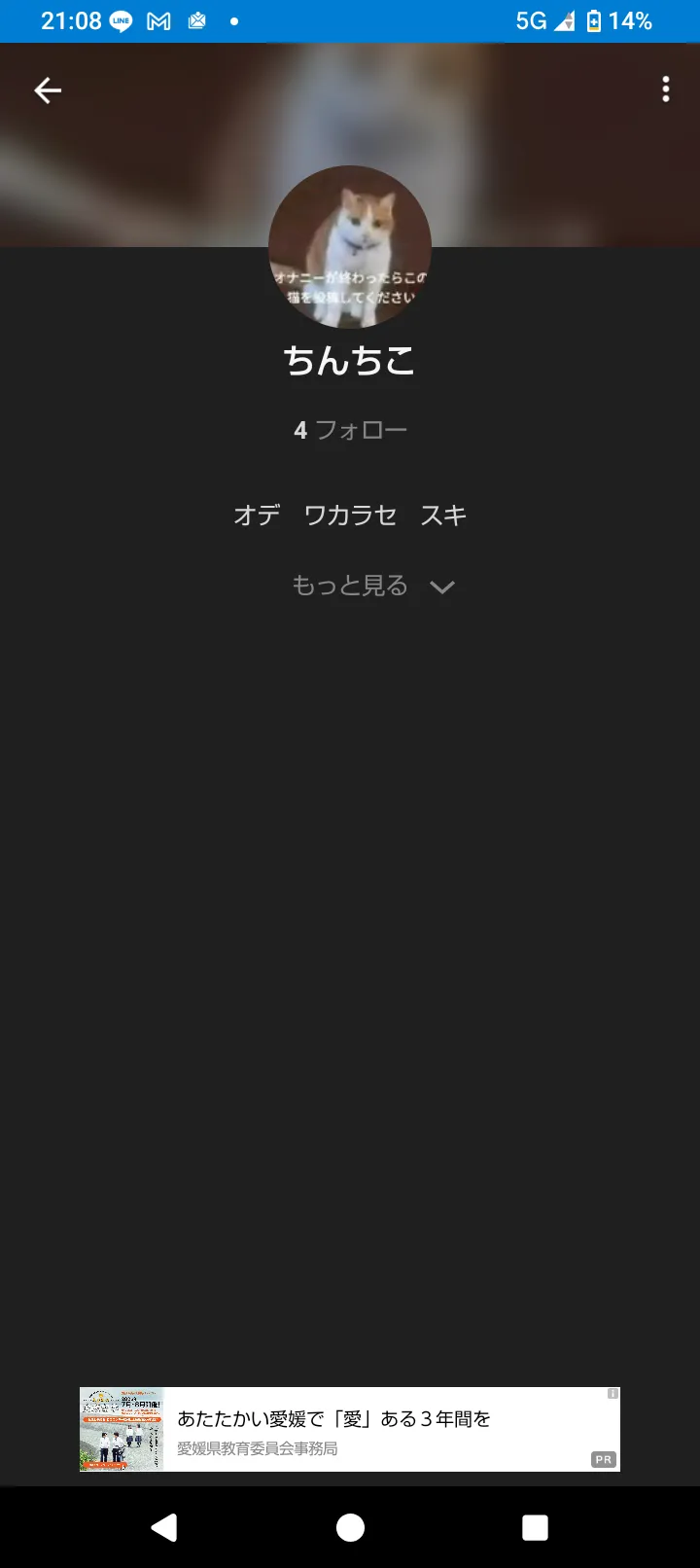700x1568 pixels.
Task: Go to the system home screen
Action: coord(350,1527)
